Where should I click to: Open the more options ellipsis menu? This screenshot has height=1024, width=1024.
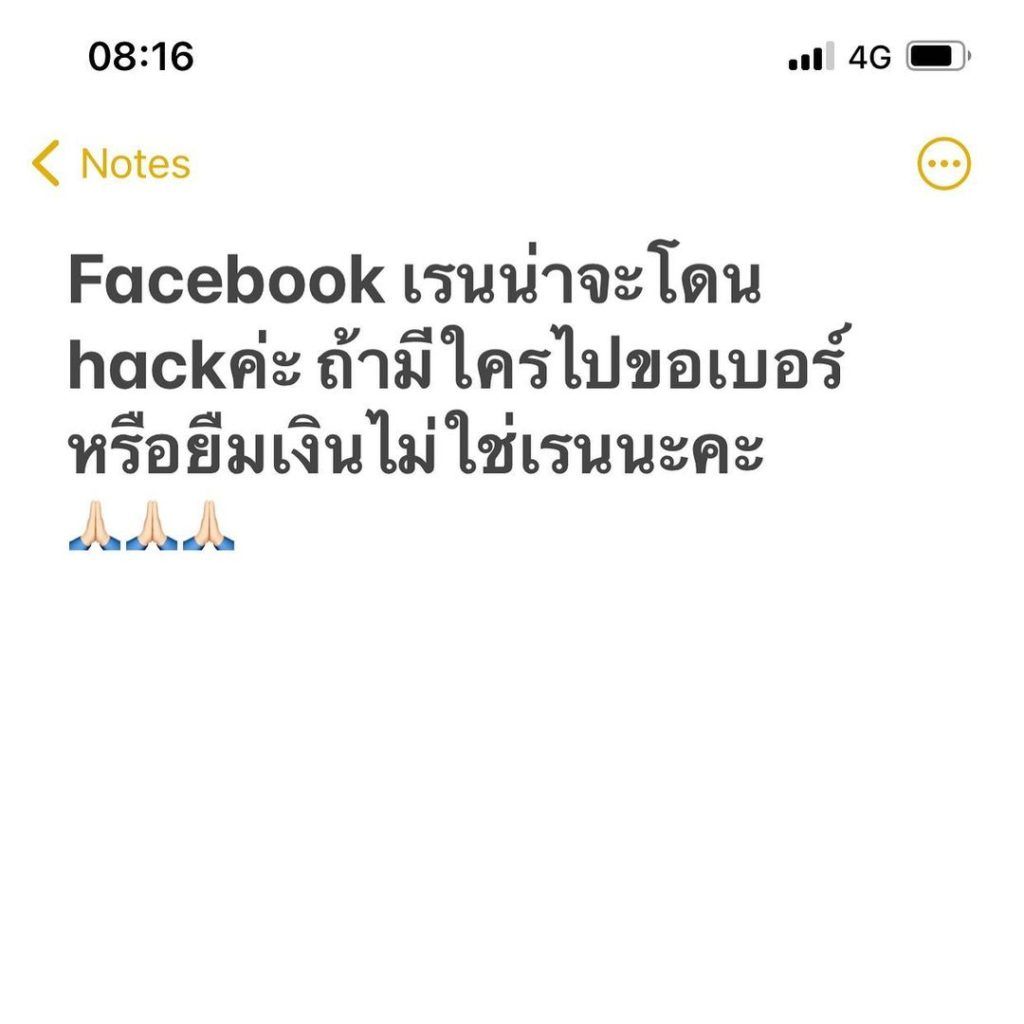click(x=943, y=164)
